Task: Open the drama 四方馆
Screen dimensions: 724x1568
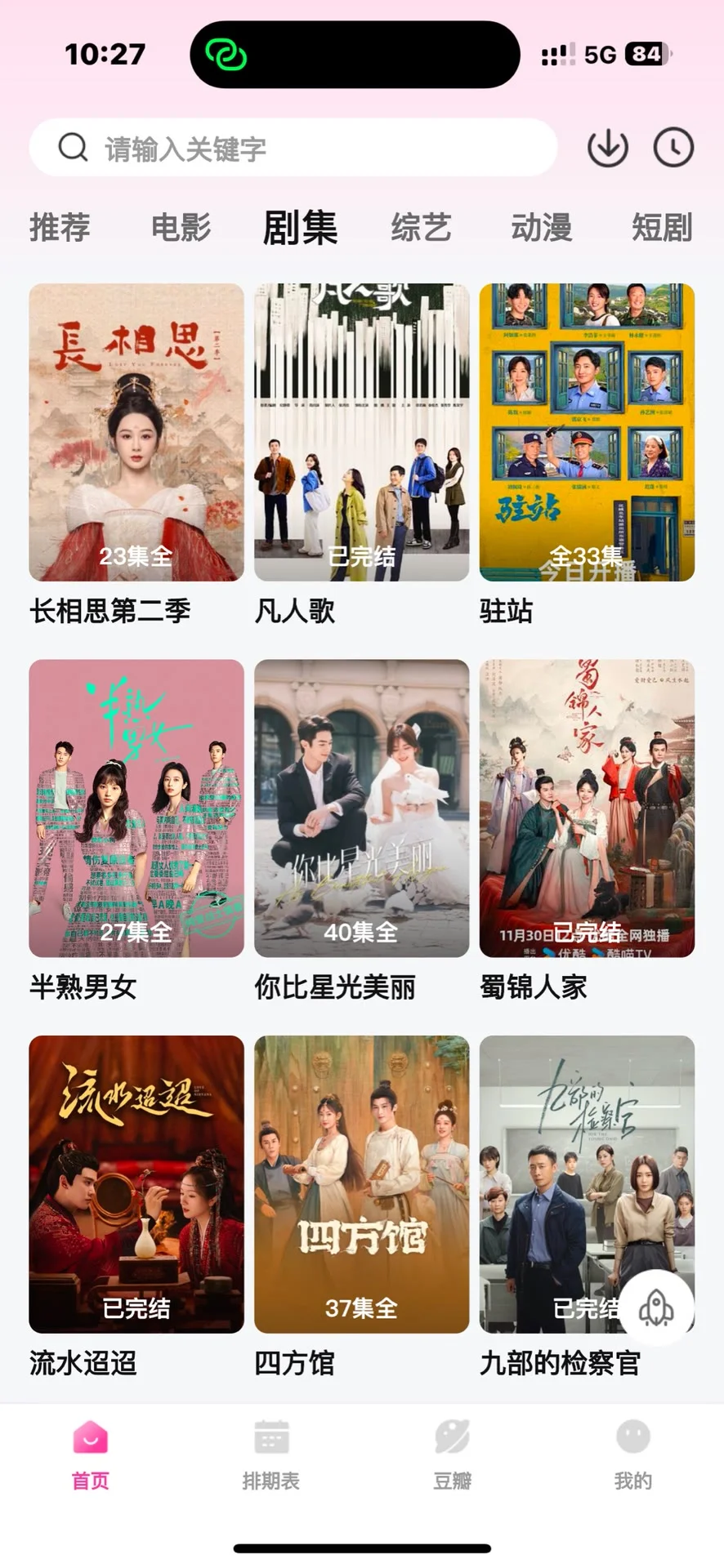Action: (361, 1184)
